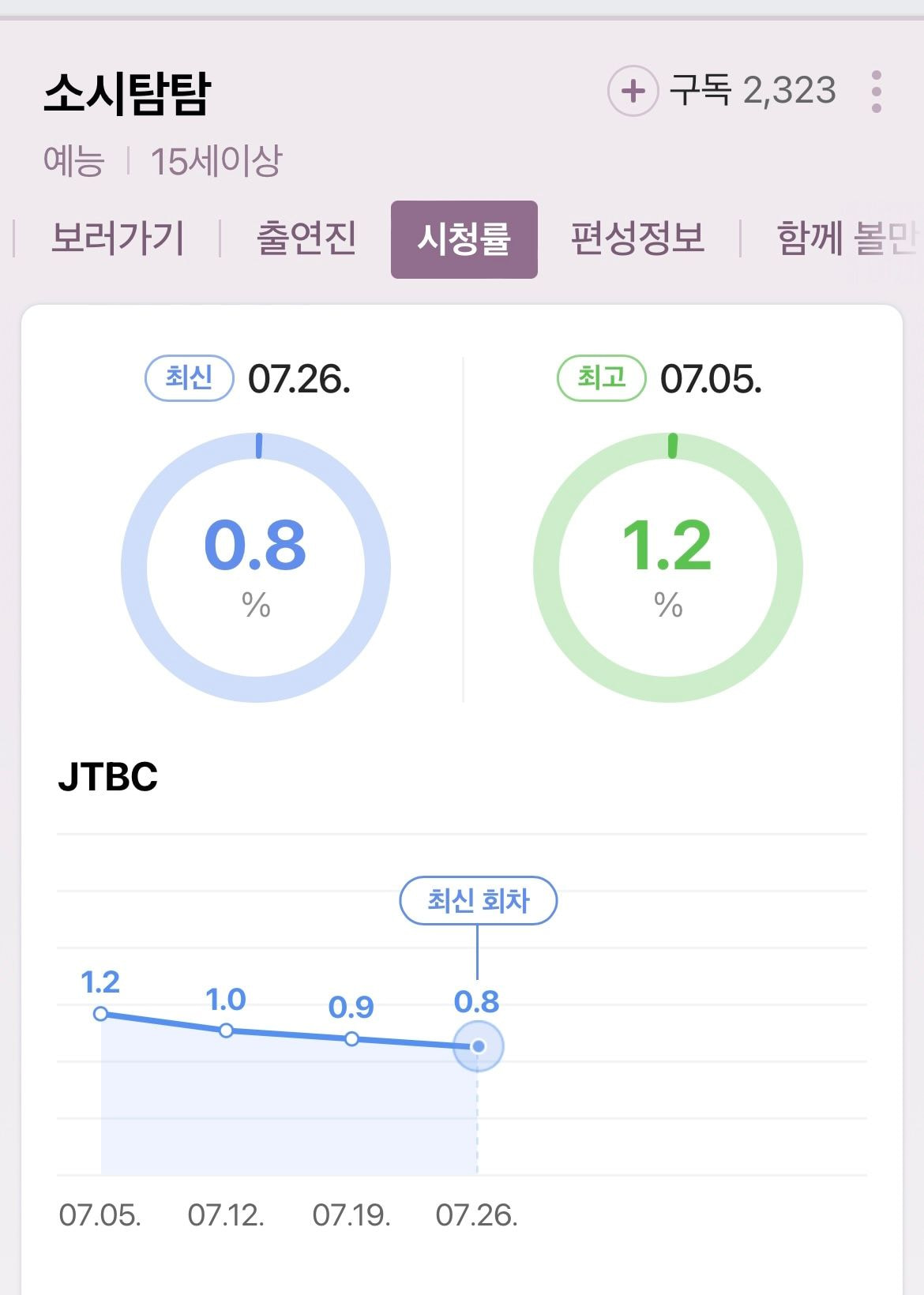Highlight the 07.26. latest episode point
924x1295 pixels.
(478, 1046)
